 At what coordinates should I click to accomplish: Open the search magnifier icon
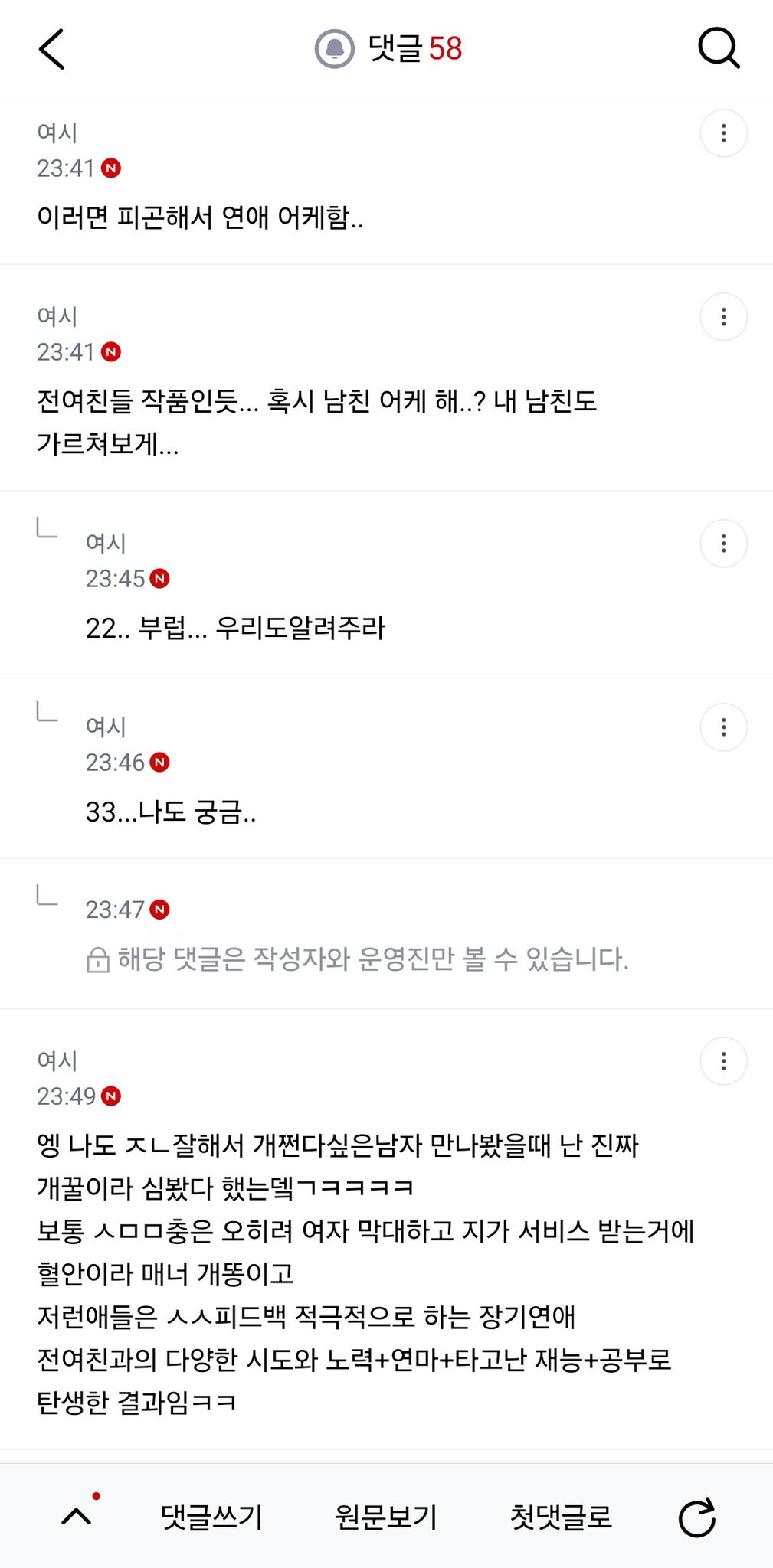719,49
